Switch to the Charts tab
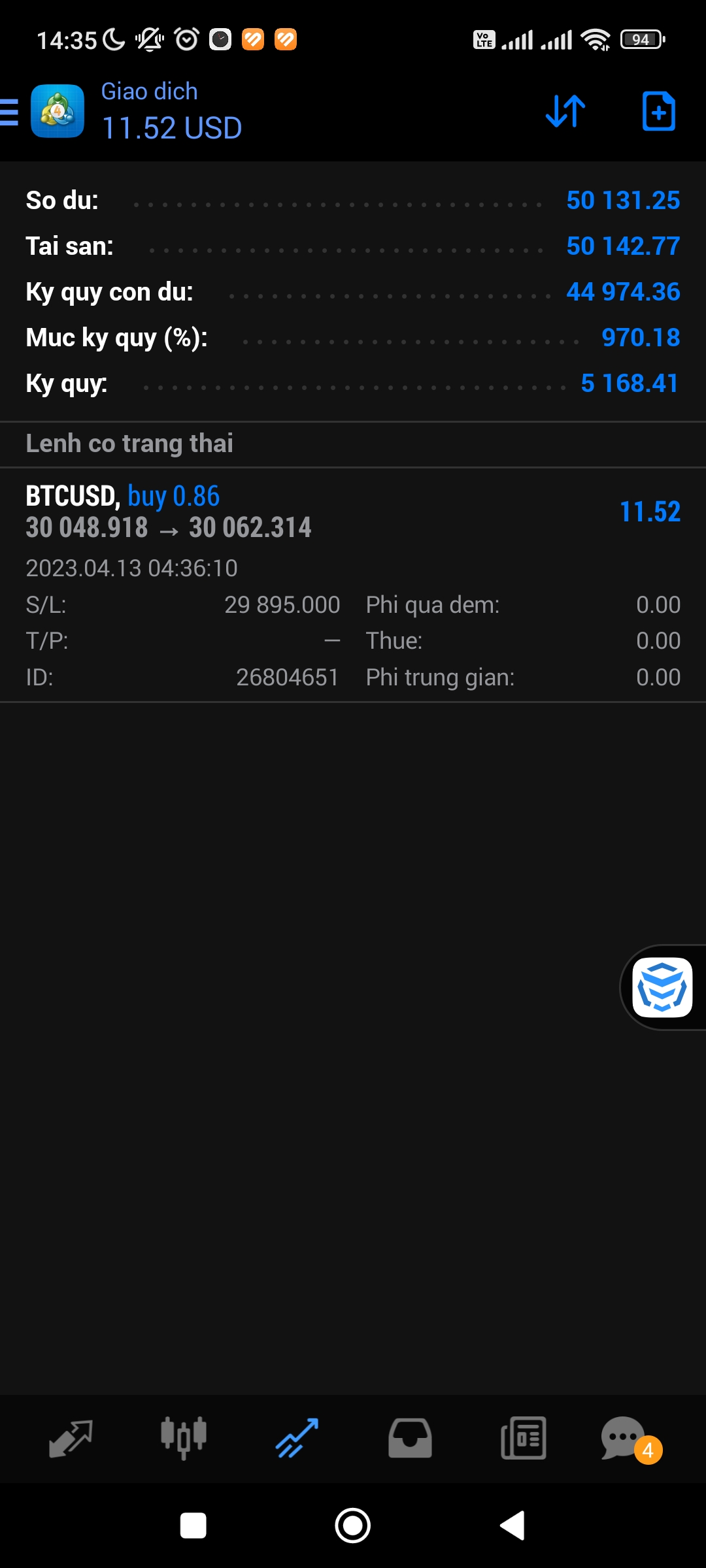This screenshot has height=1568, width=706. click(184, 1439)
